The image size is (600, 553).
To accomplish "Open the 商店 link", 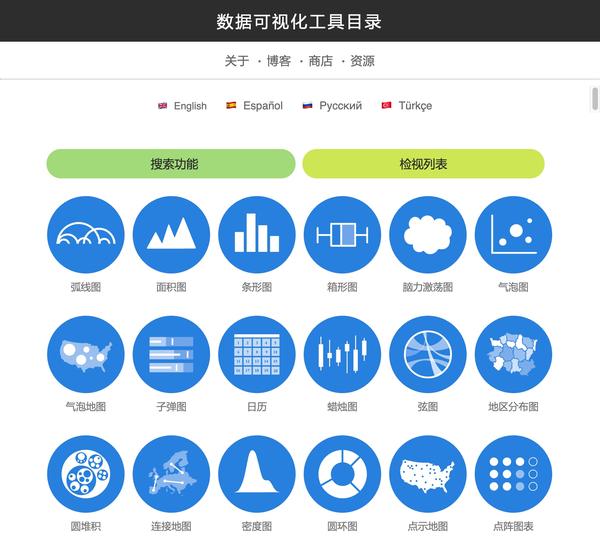I will (320, 61).
